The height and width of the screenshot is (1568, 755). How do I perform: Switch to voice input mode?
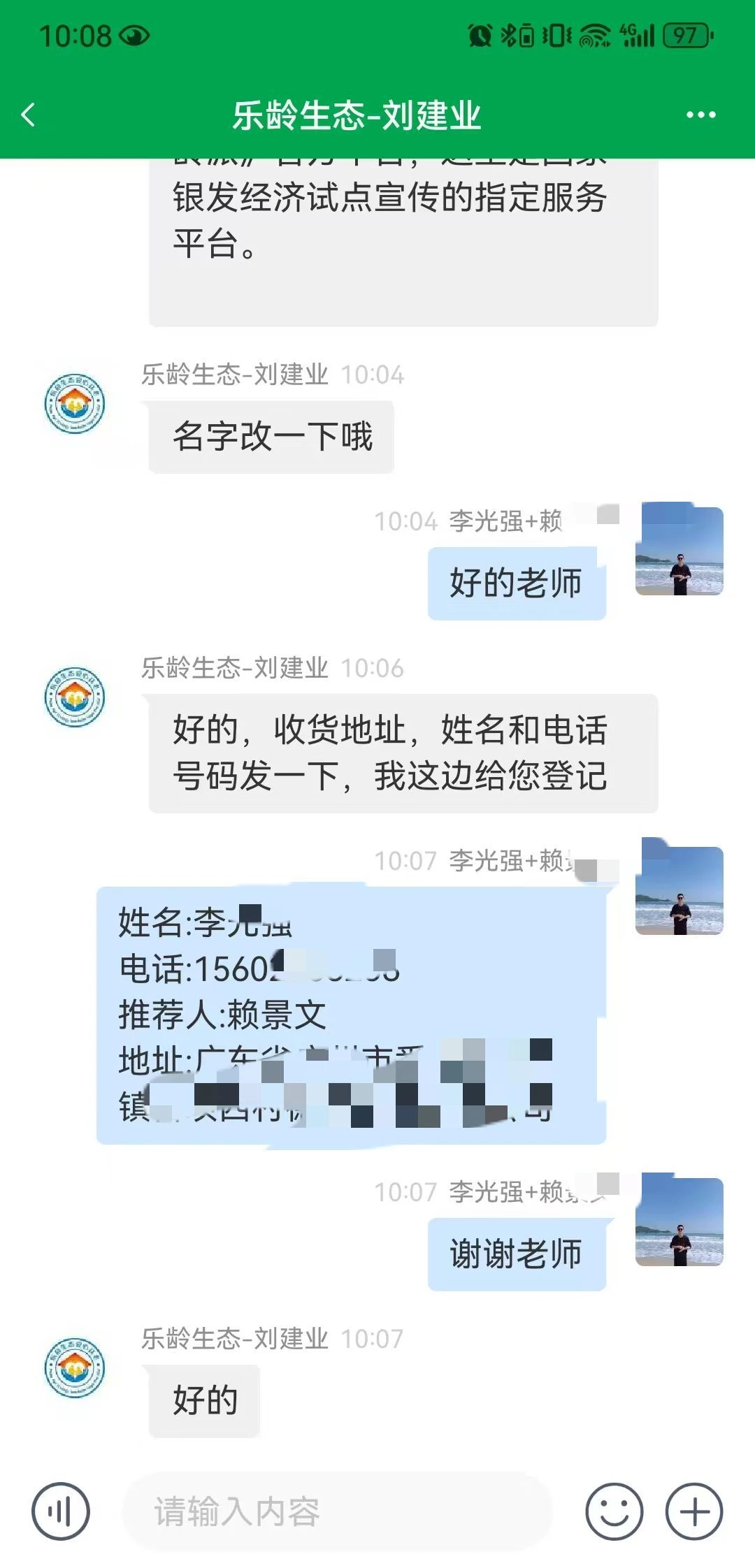[x=61, y=1511]
